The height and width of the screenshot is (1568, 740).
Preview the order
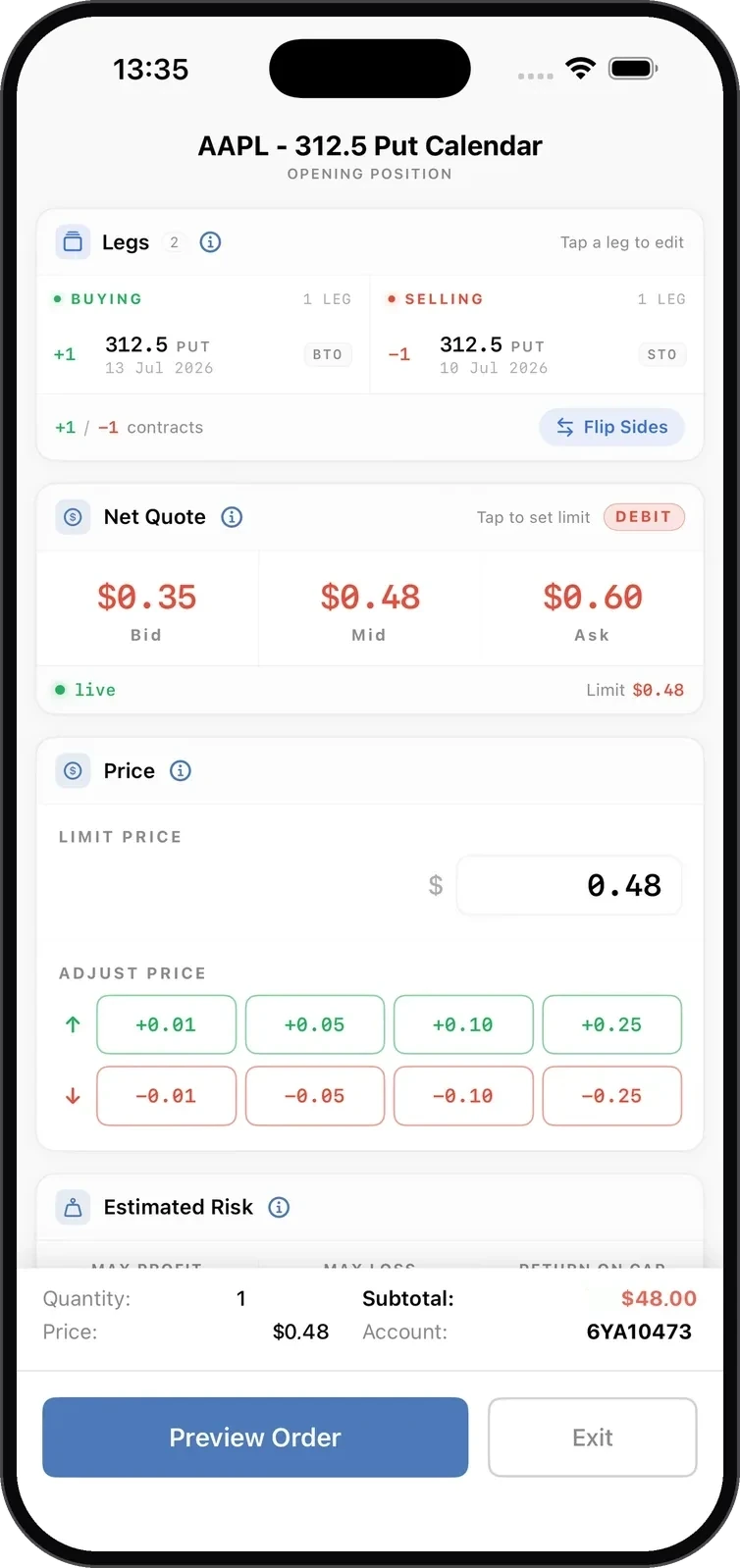pyautogui.click(x=255, y=1437)
